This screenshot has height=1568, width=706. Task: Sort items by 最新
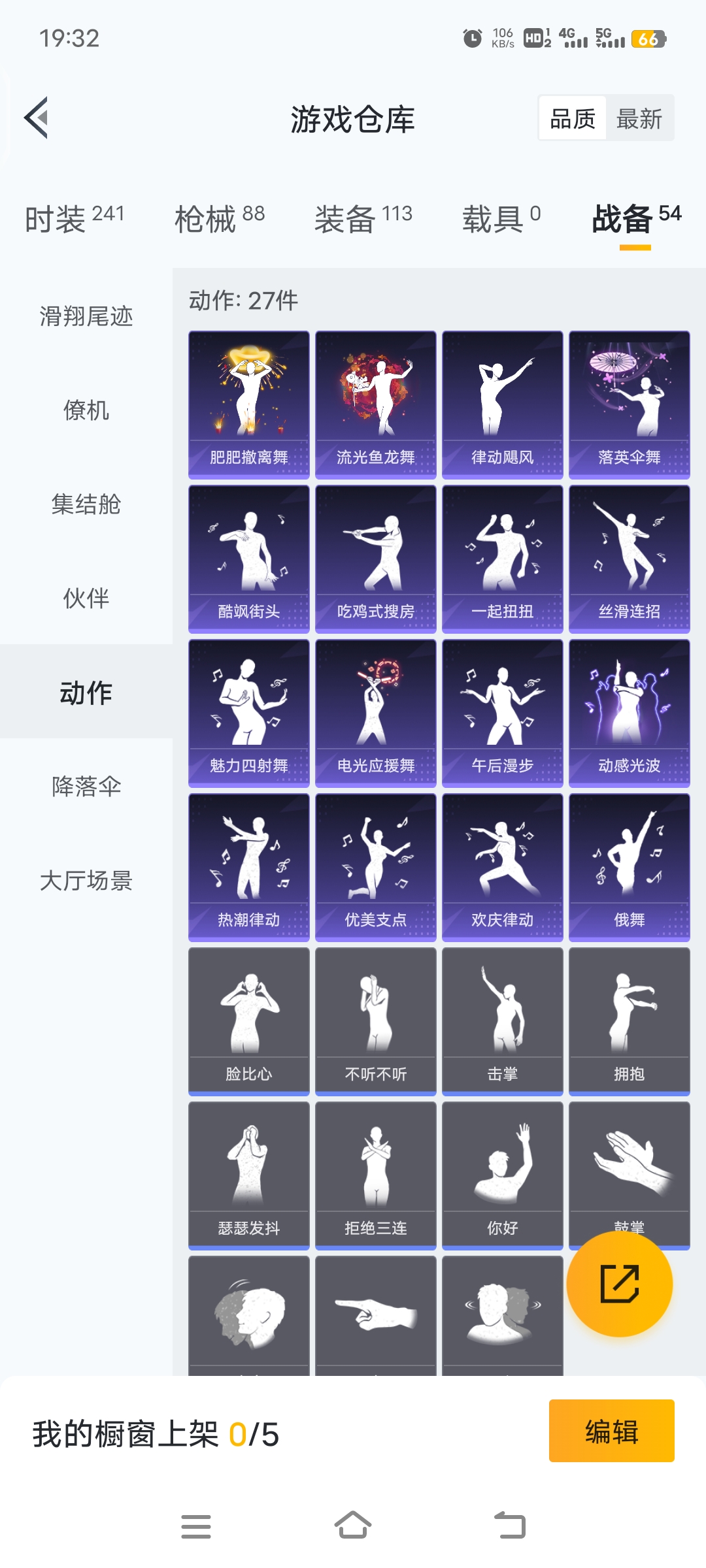(639, 119)
